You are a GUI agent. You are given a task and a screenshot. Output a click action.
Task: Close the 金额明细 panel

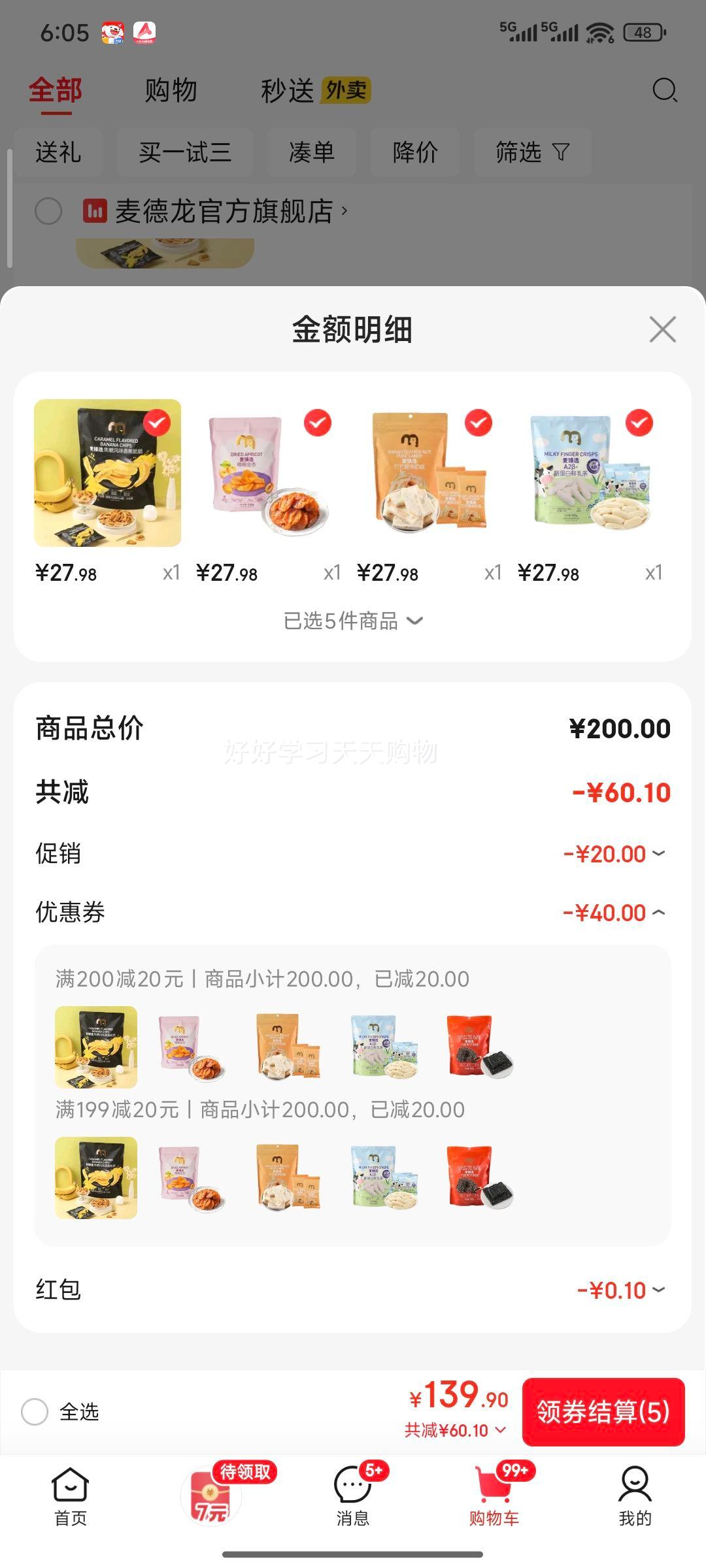tap(662, 329)
